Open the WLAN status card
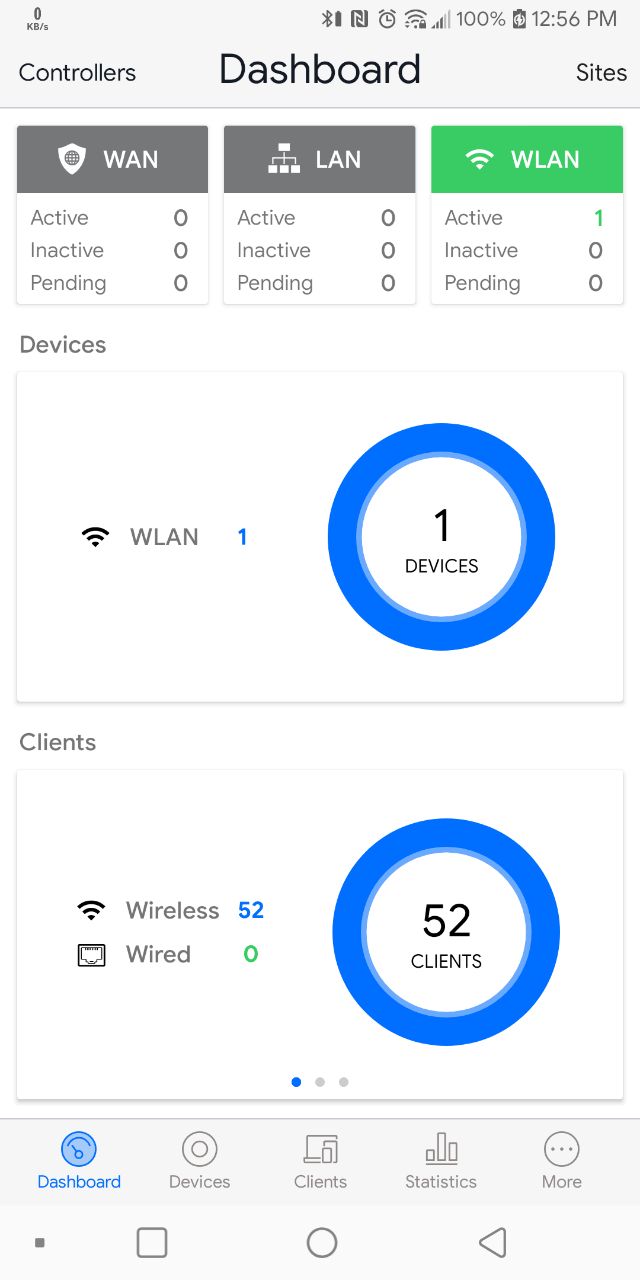Image resolution: width=640 pixels, height=1280 pixels. click(x=527, y=214)
